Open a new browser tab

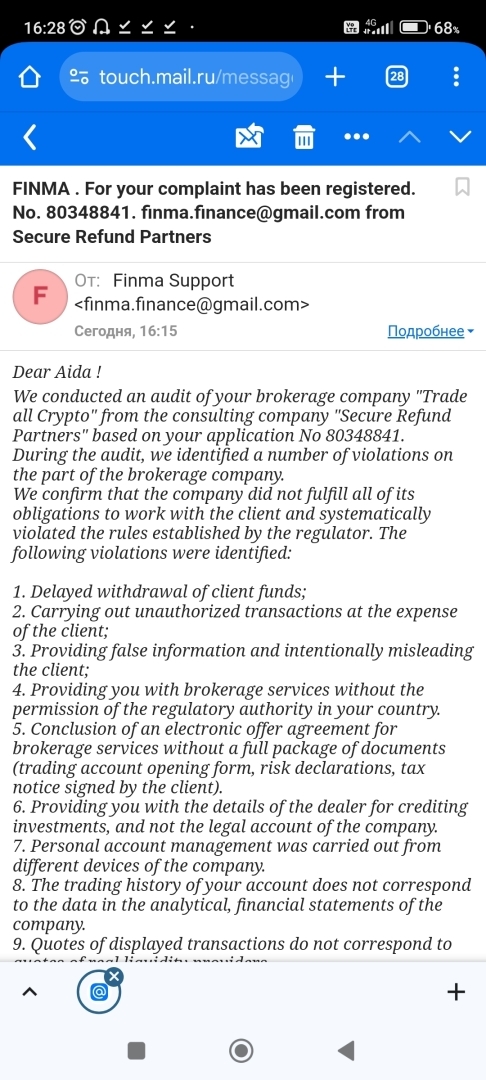335,76
